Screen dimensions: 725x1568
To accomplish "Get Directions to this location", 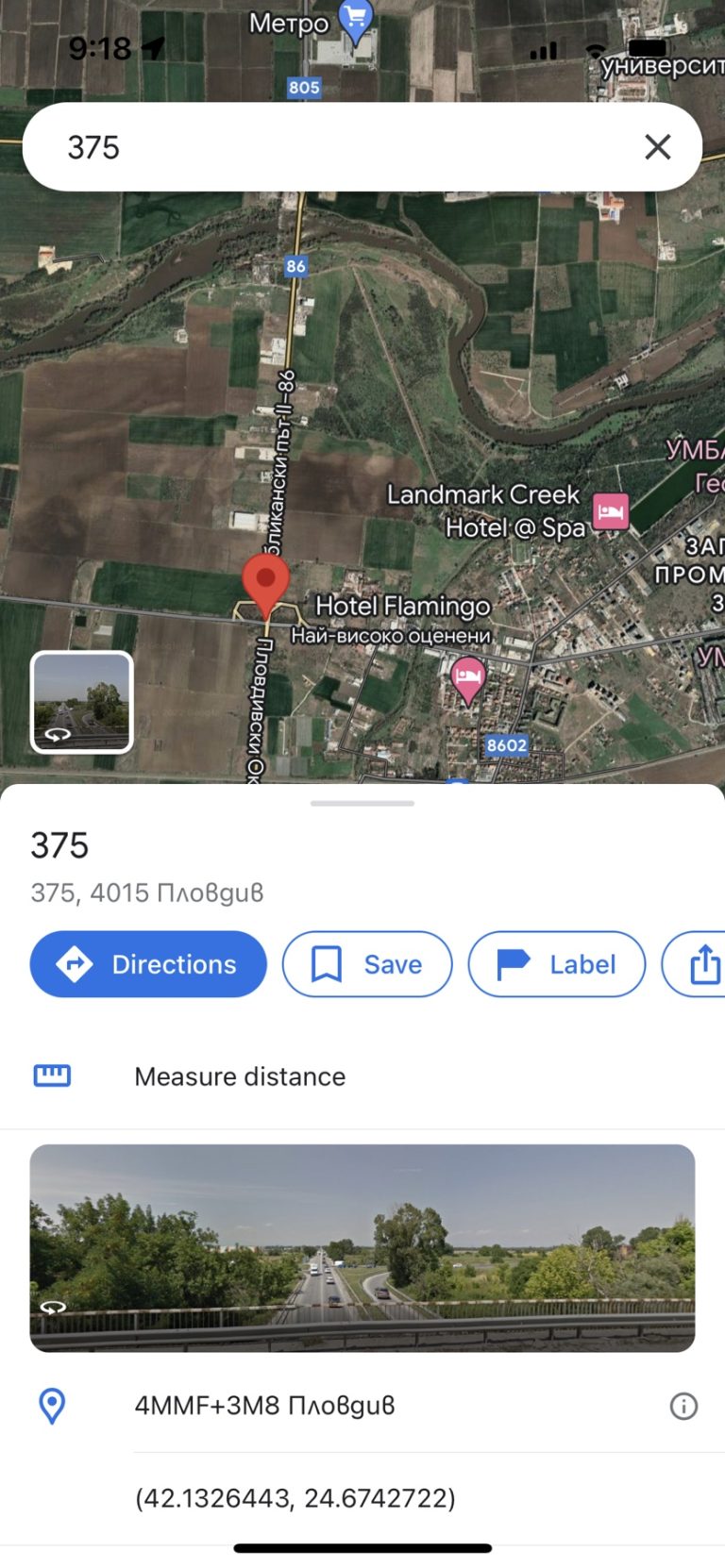I will 148,964.
